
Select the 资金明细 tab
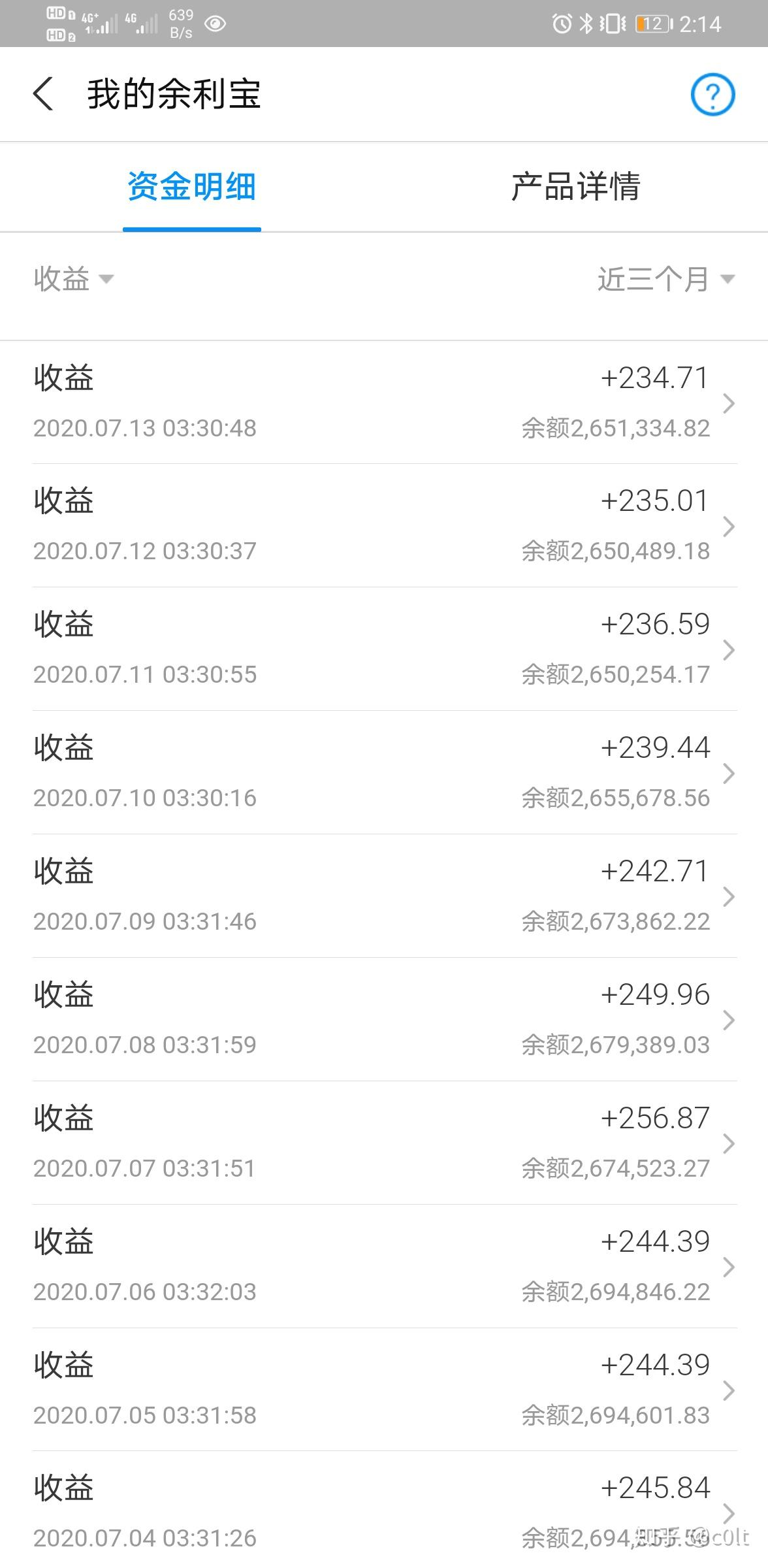(x=192, y=187)
